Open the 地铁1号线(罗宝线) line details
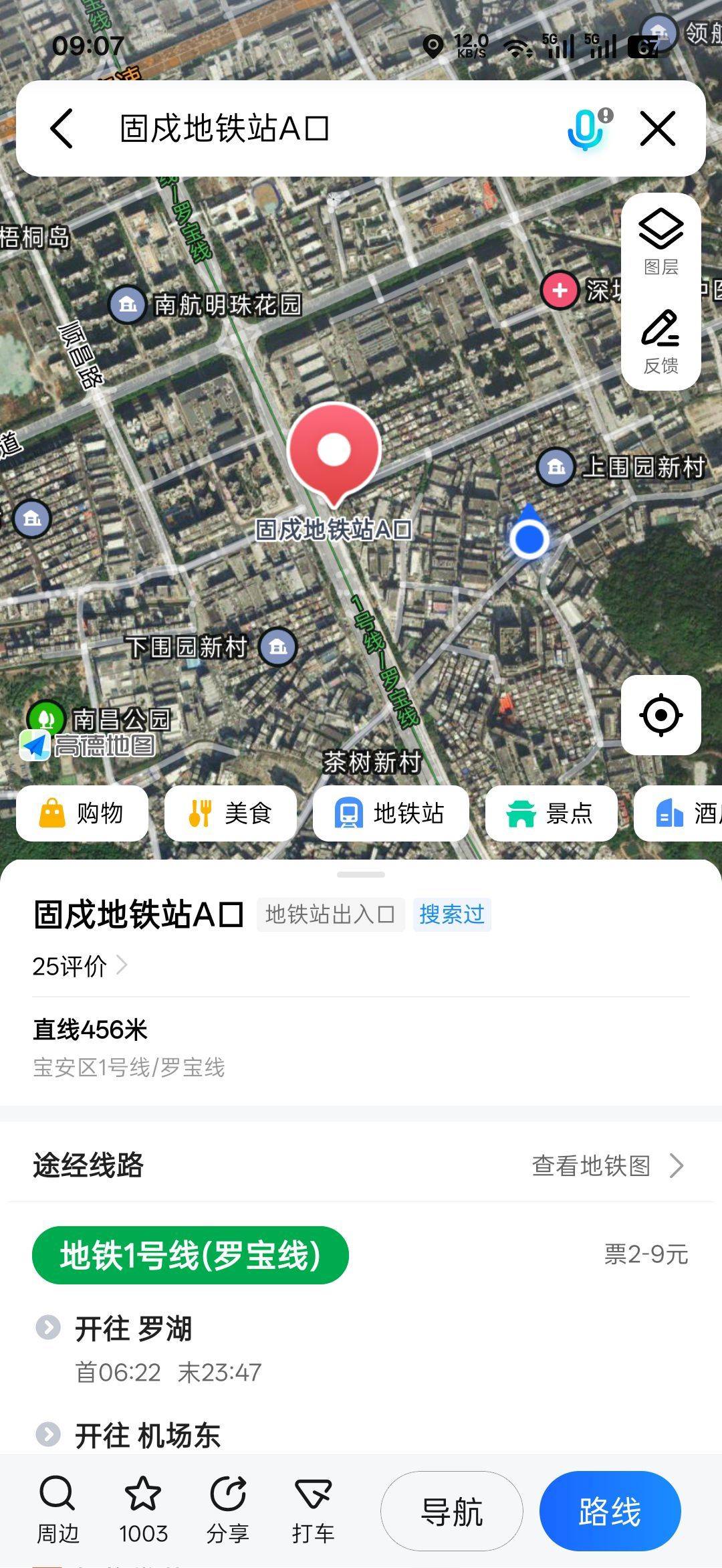The height and width of the screenshot is (1568, 722). pos(191,1255)
